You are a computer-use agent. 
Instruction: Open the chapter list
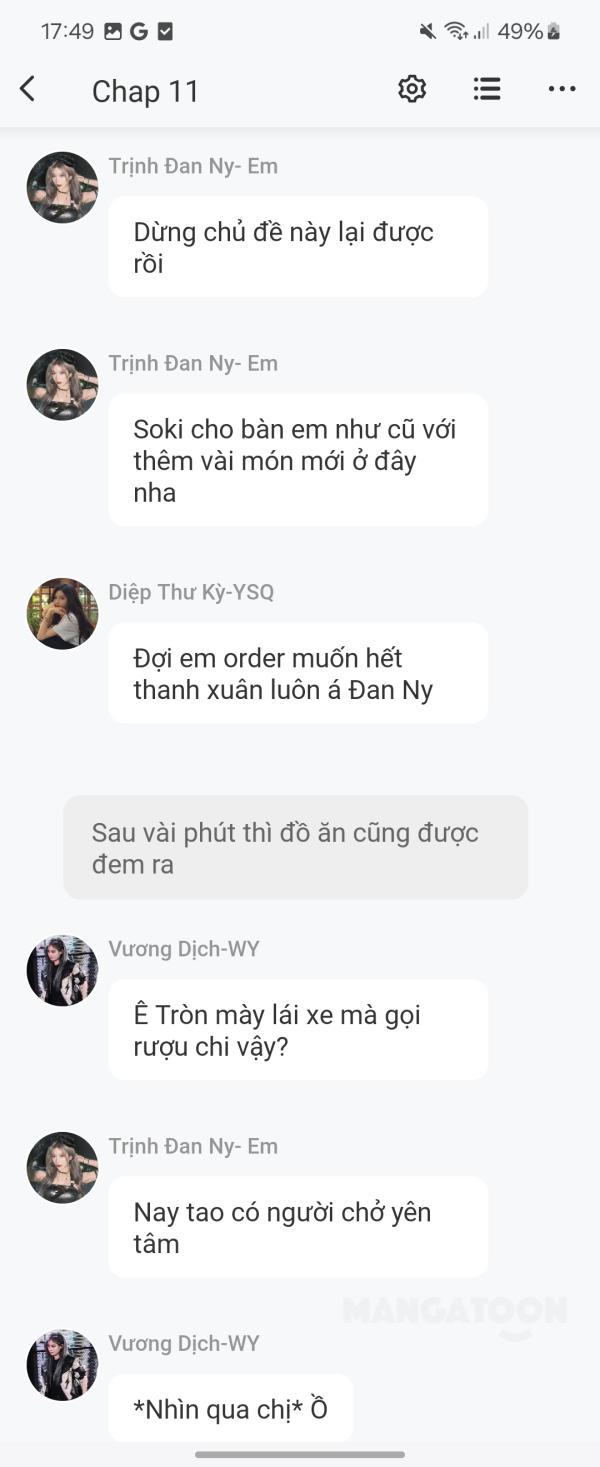pos(487,89)
